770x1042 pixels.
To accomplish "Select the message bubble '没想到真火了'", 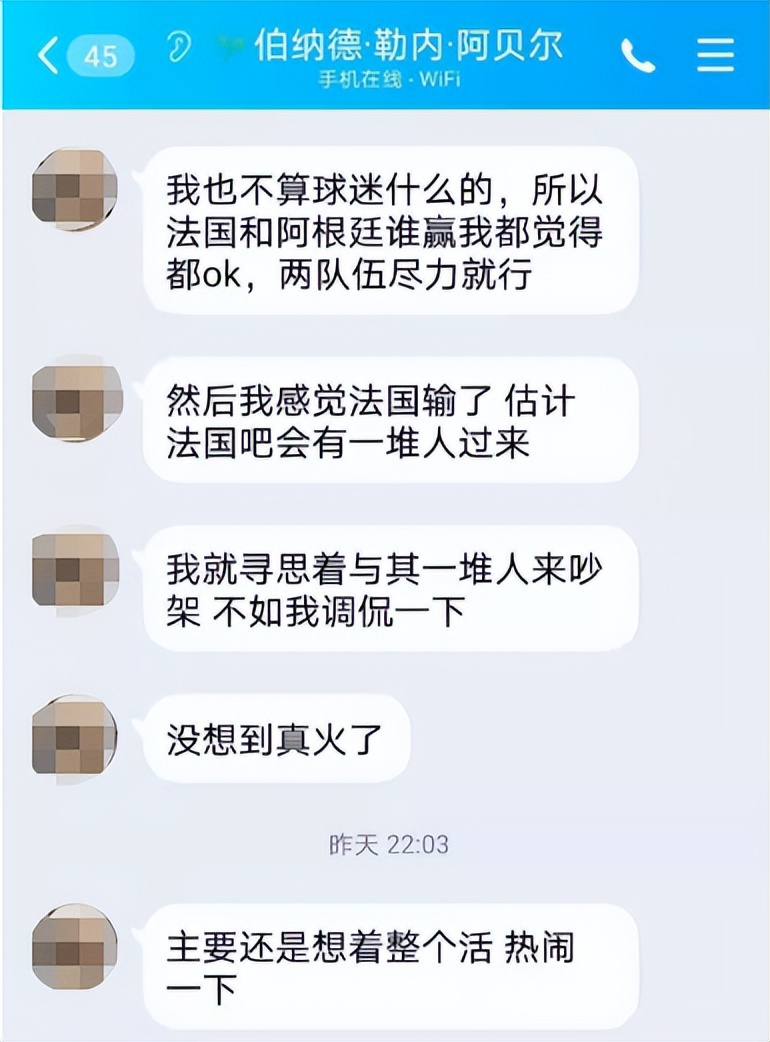I will click(280, 742).
